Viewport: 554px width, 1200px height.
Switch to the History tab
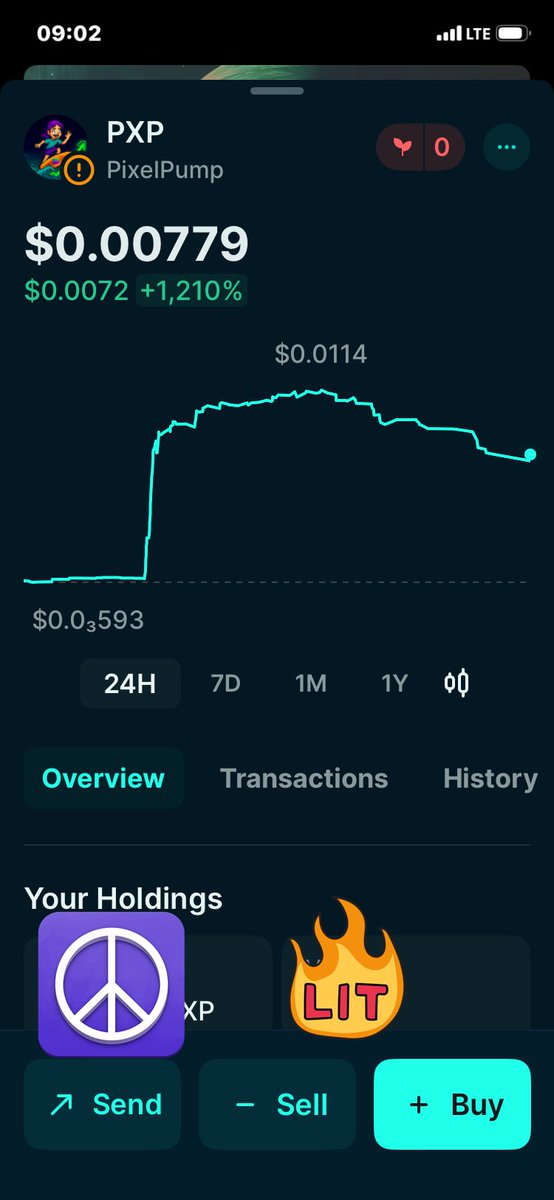490,778
